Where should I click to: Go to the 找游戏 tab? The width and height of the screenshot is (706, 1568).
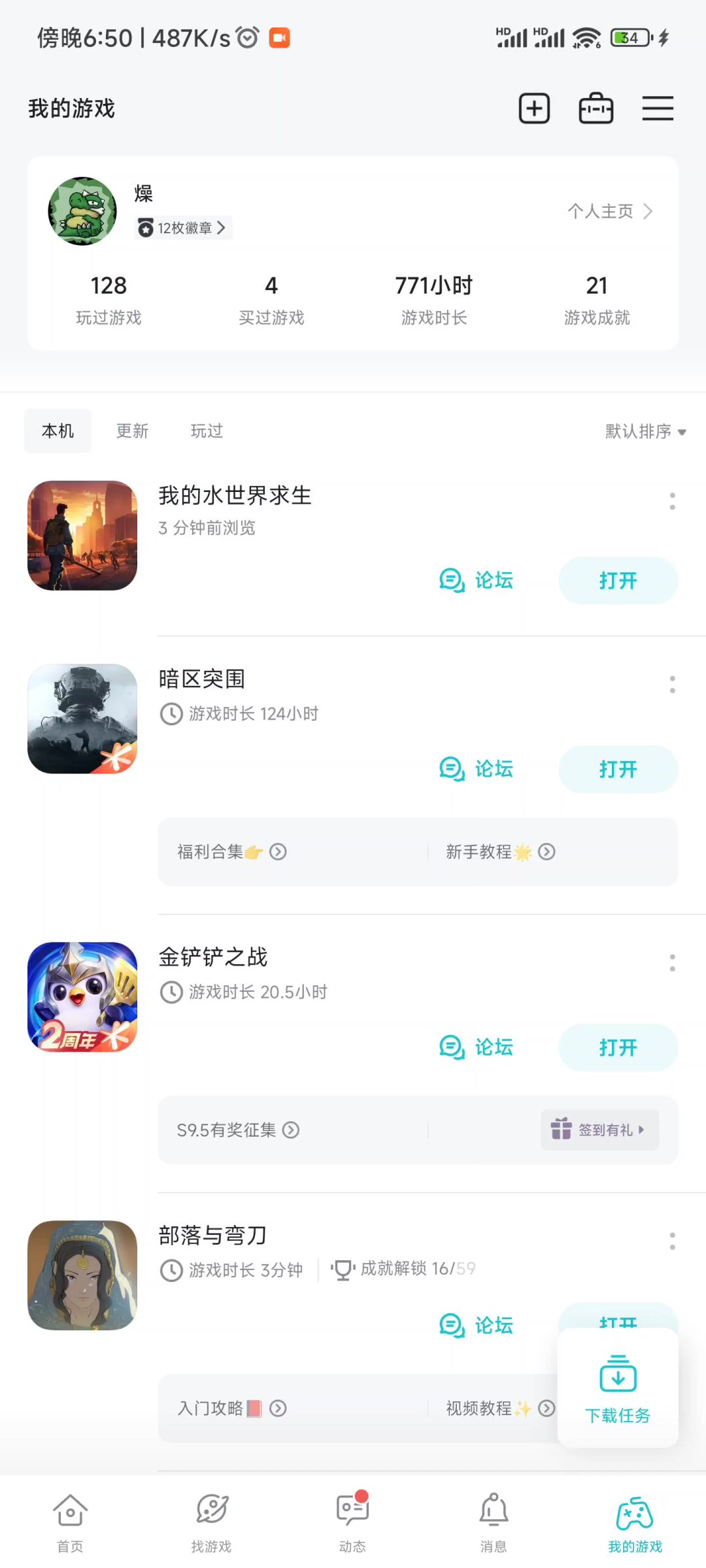point(211,1522)
